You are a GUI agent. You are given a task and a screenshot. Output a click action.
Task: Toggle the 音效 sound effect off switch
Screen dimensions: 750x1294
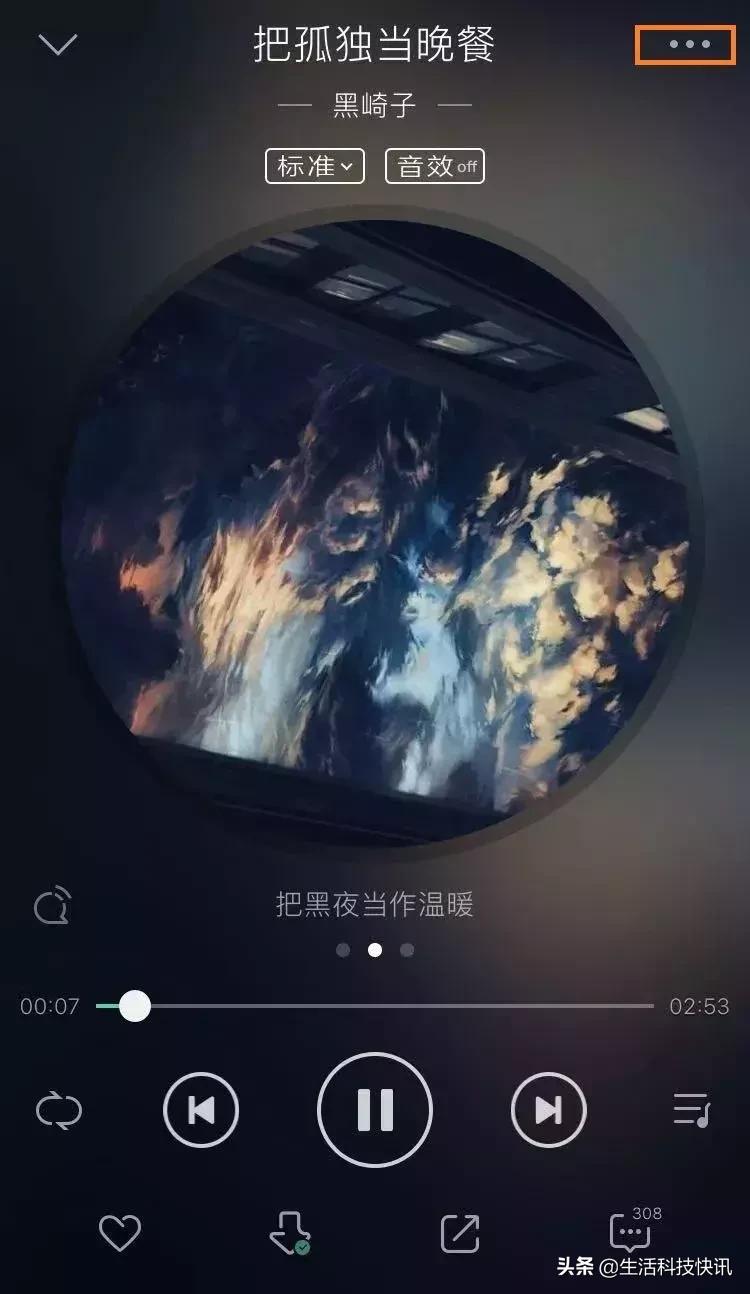tap(435, 166)
